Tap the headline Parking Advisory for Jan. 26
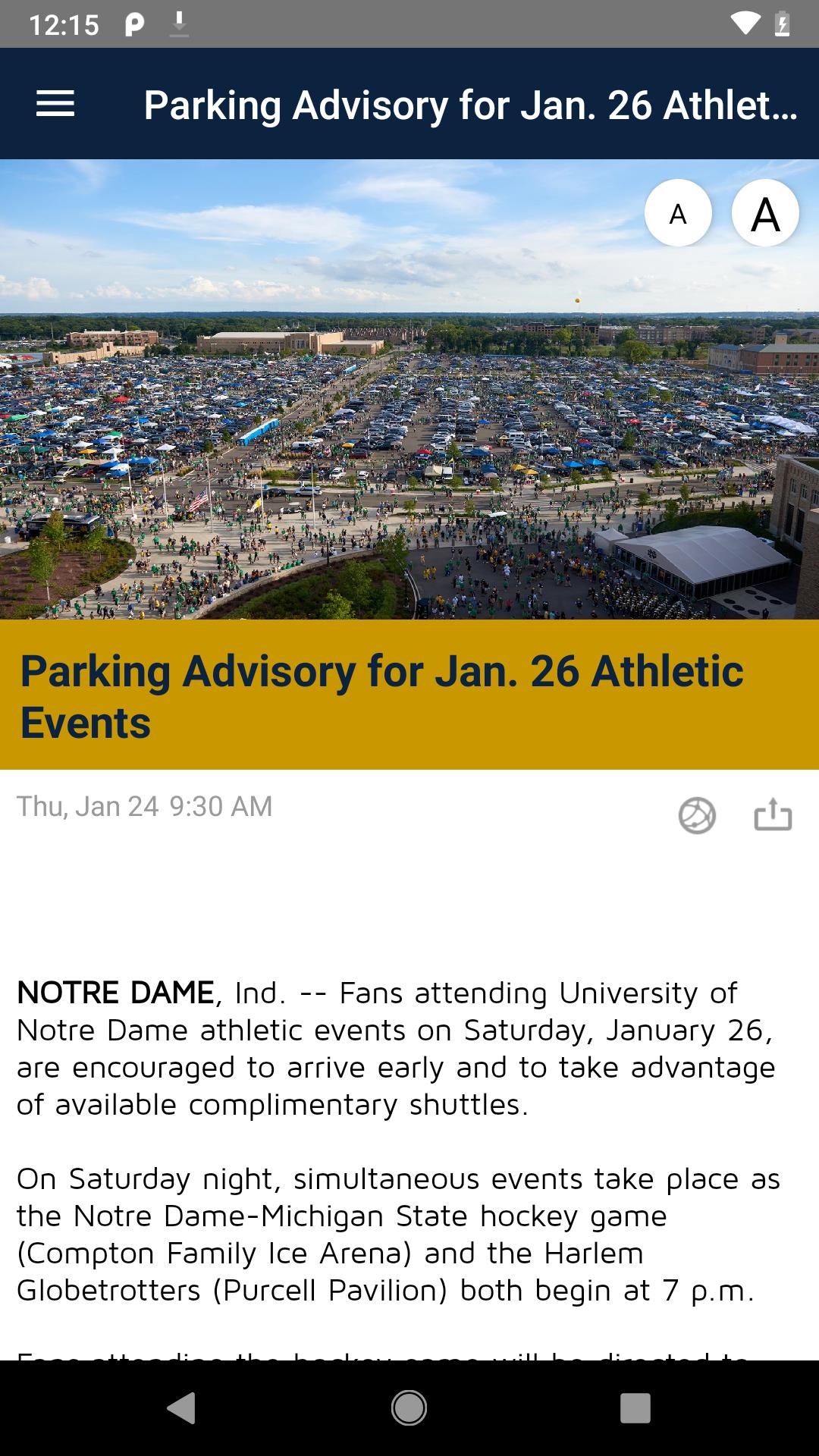 pos(381,694)
